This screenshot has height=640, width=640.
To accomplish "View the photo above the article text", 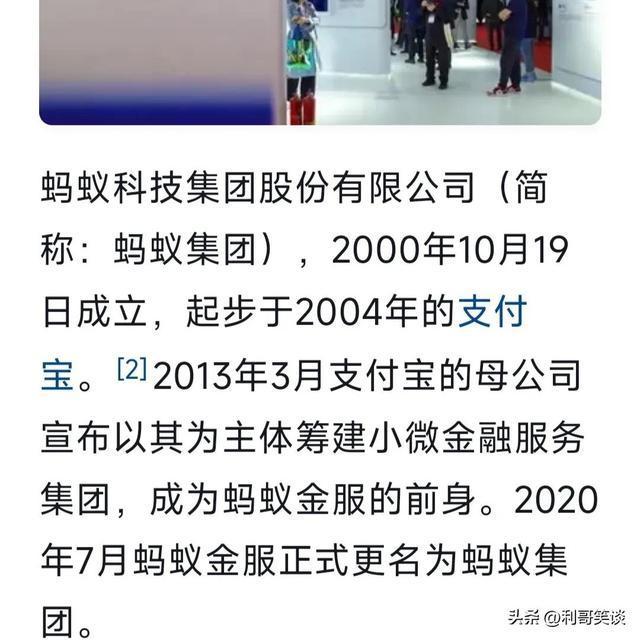I will pyautogui.click(x=320, y=60).
